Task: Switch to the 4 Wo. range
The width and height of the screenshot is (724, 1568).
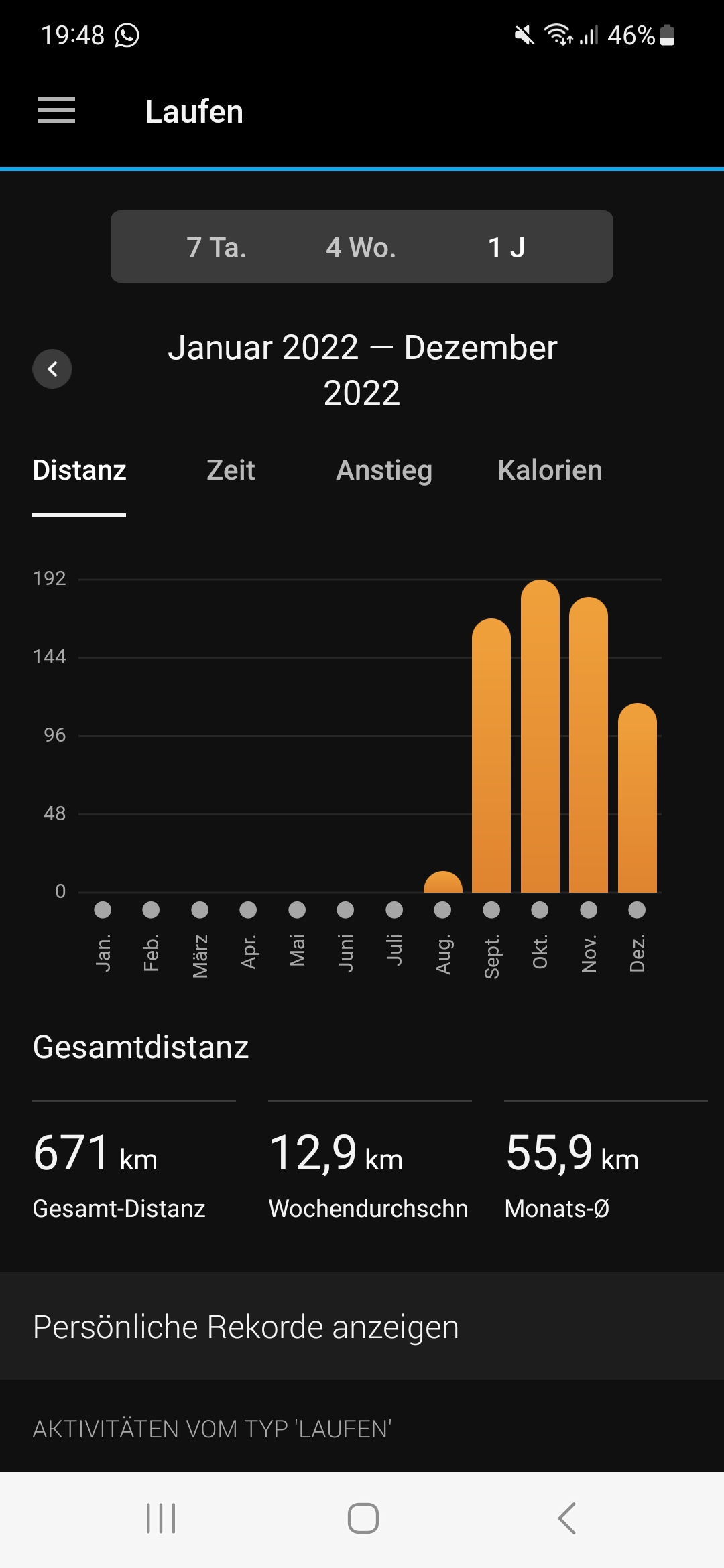Action: pos(361,247)
